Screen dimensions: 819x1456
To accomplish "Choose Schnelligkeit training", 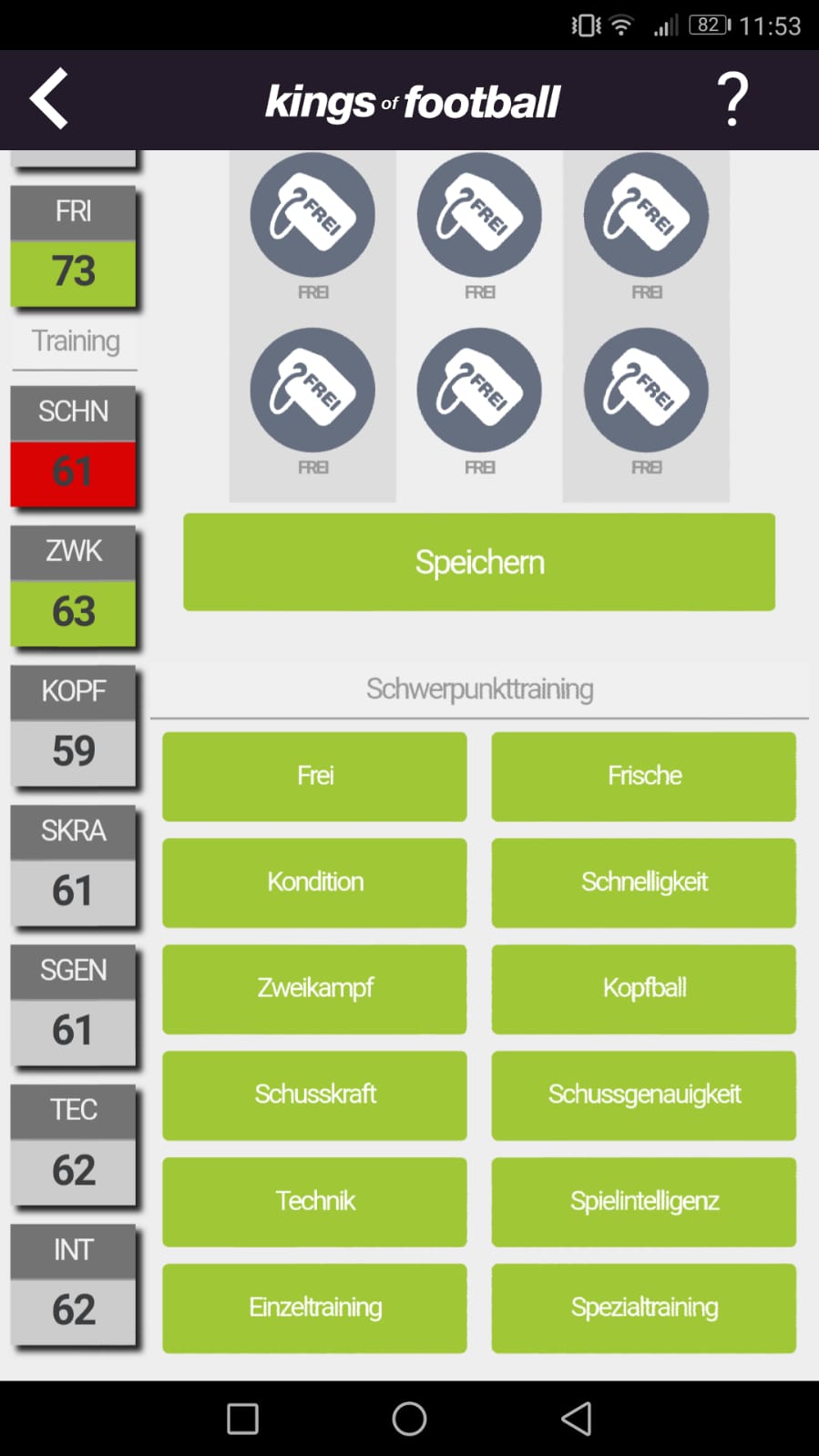I will pos(643,882).
